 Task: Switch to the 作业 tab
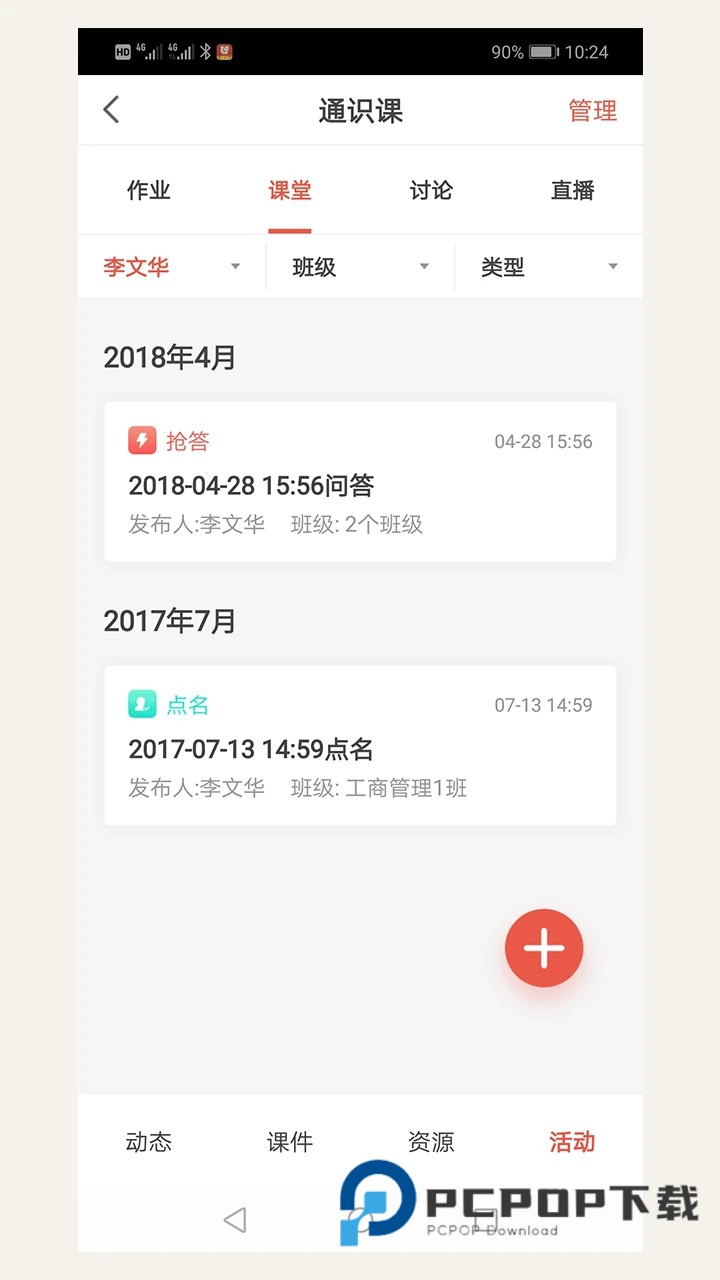point(148,190)
